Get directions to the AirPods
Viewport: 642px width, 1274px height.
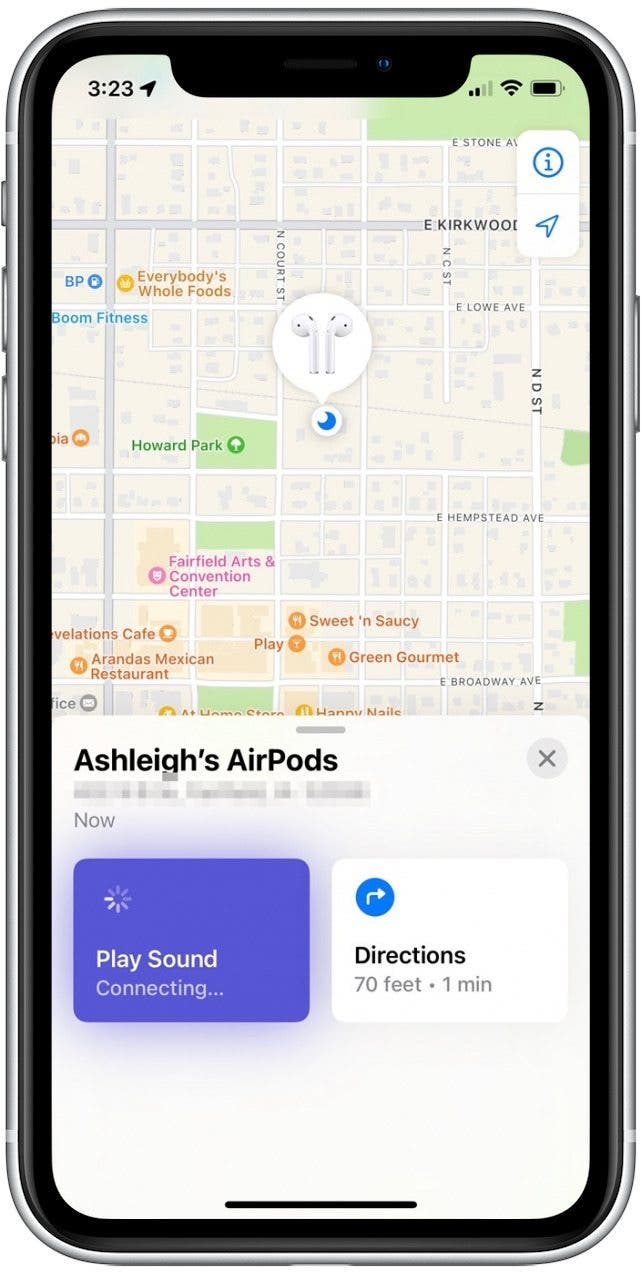click(449, 940)
